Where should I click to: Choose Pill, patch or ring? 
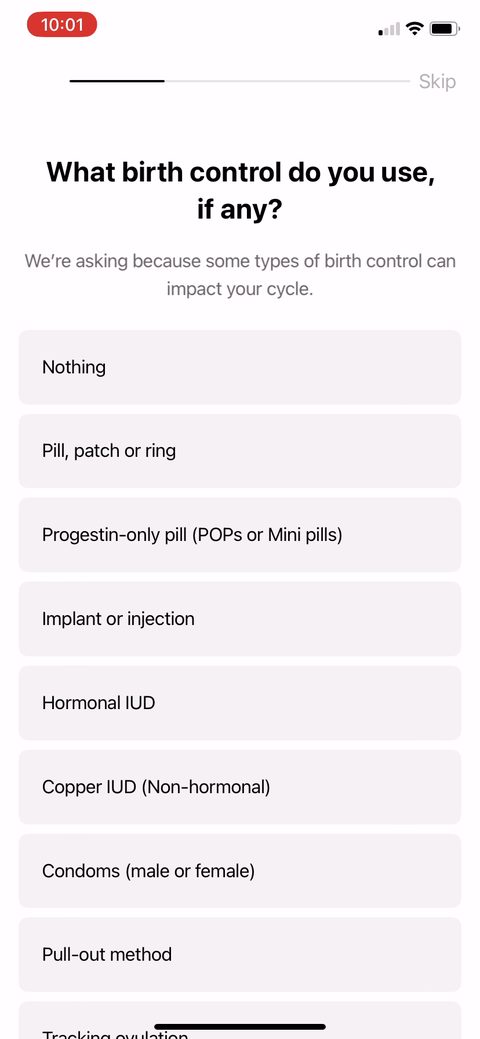pos(240,451)
